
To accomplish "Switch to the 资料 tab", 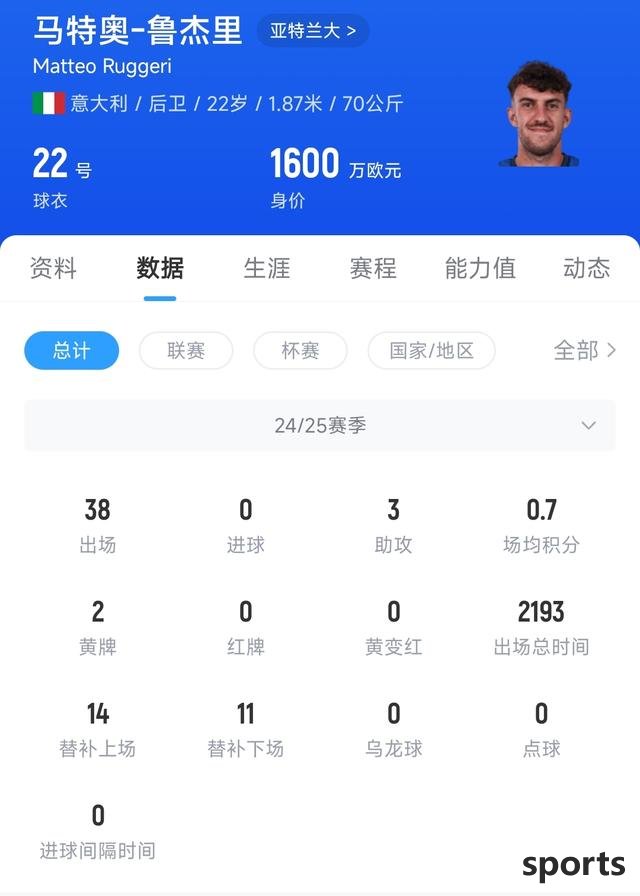I will pos(53,268).
